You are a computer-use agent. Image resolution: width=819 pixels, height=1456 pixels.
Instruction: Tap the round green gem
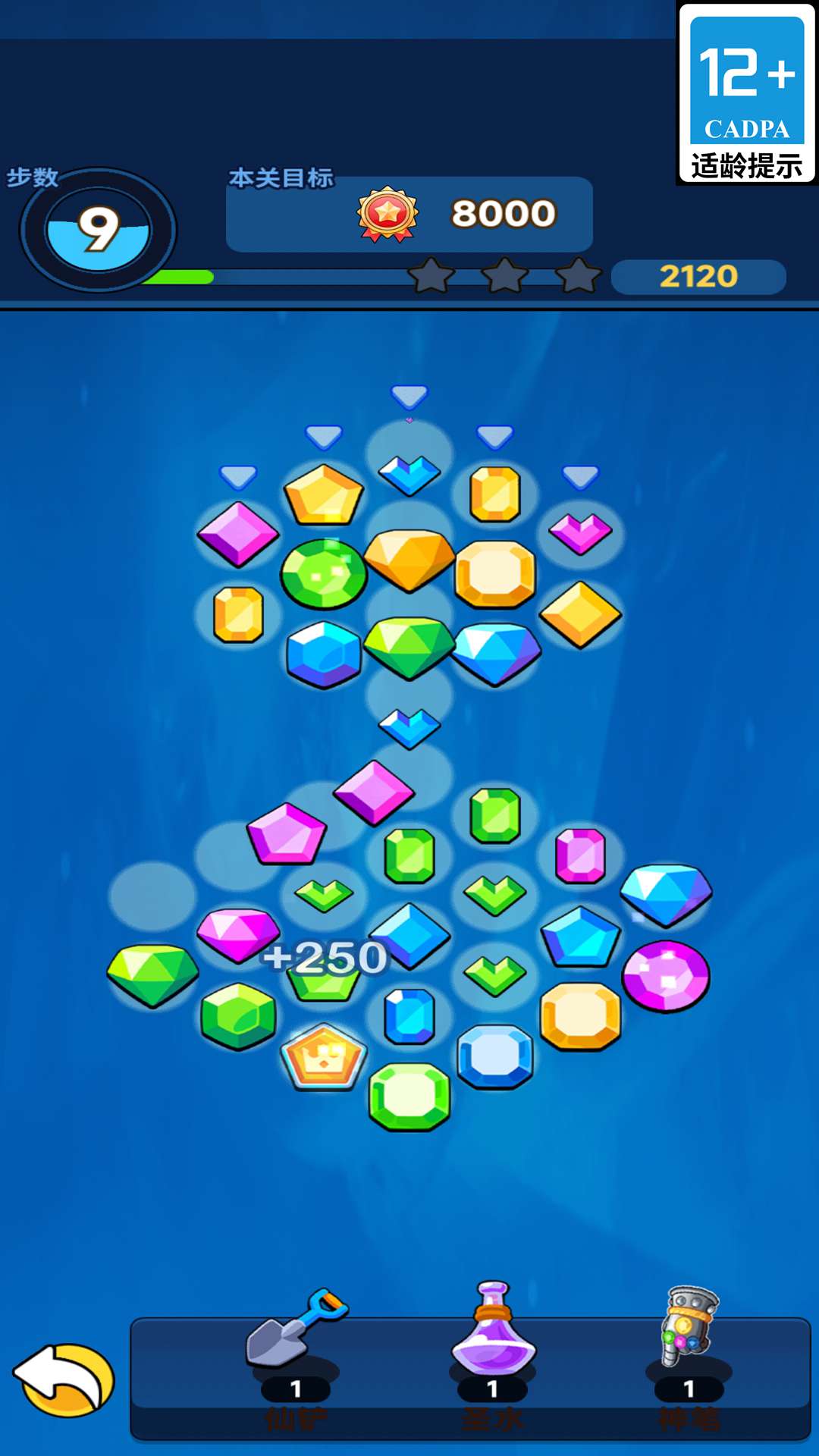click(x=324, y=574)
